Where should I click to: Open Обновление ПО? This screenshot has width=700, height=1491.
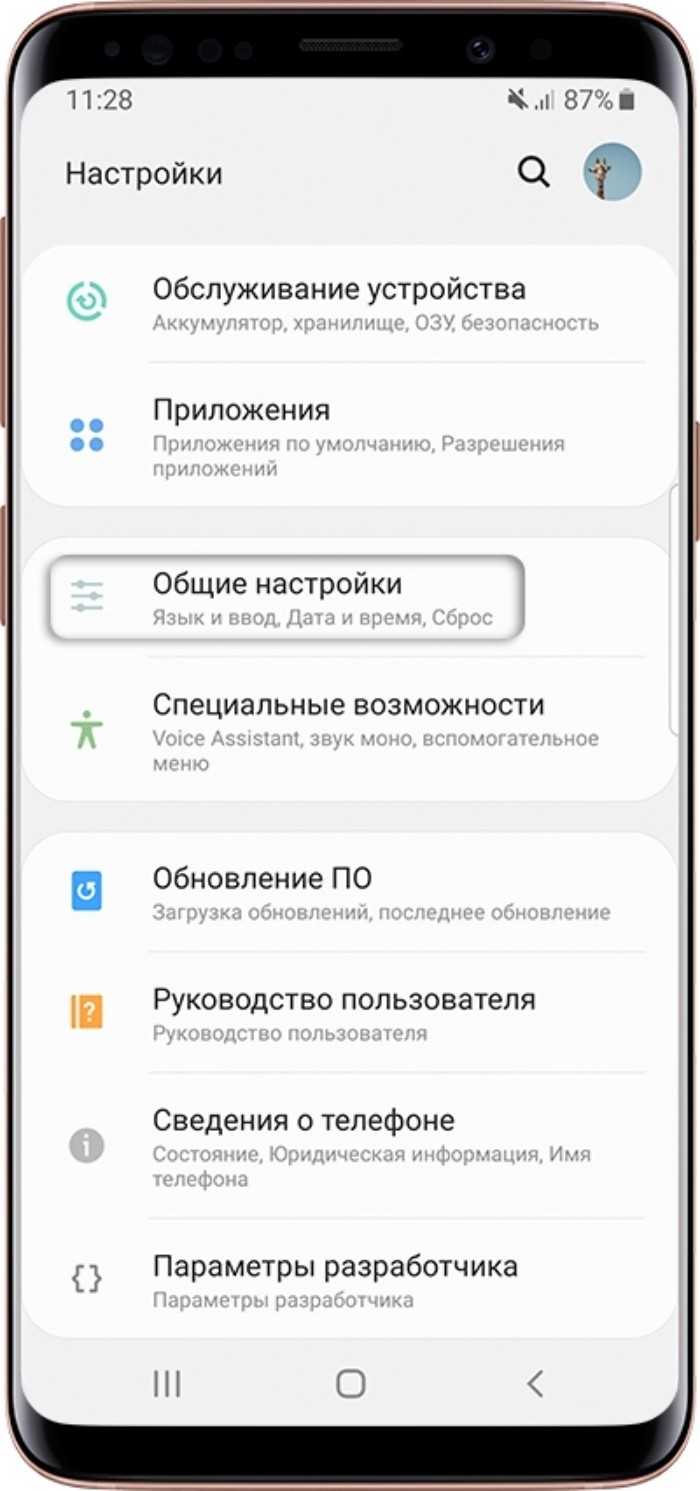(x=340, y=893)
